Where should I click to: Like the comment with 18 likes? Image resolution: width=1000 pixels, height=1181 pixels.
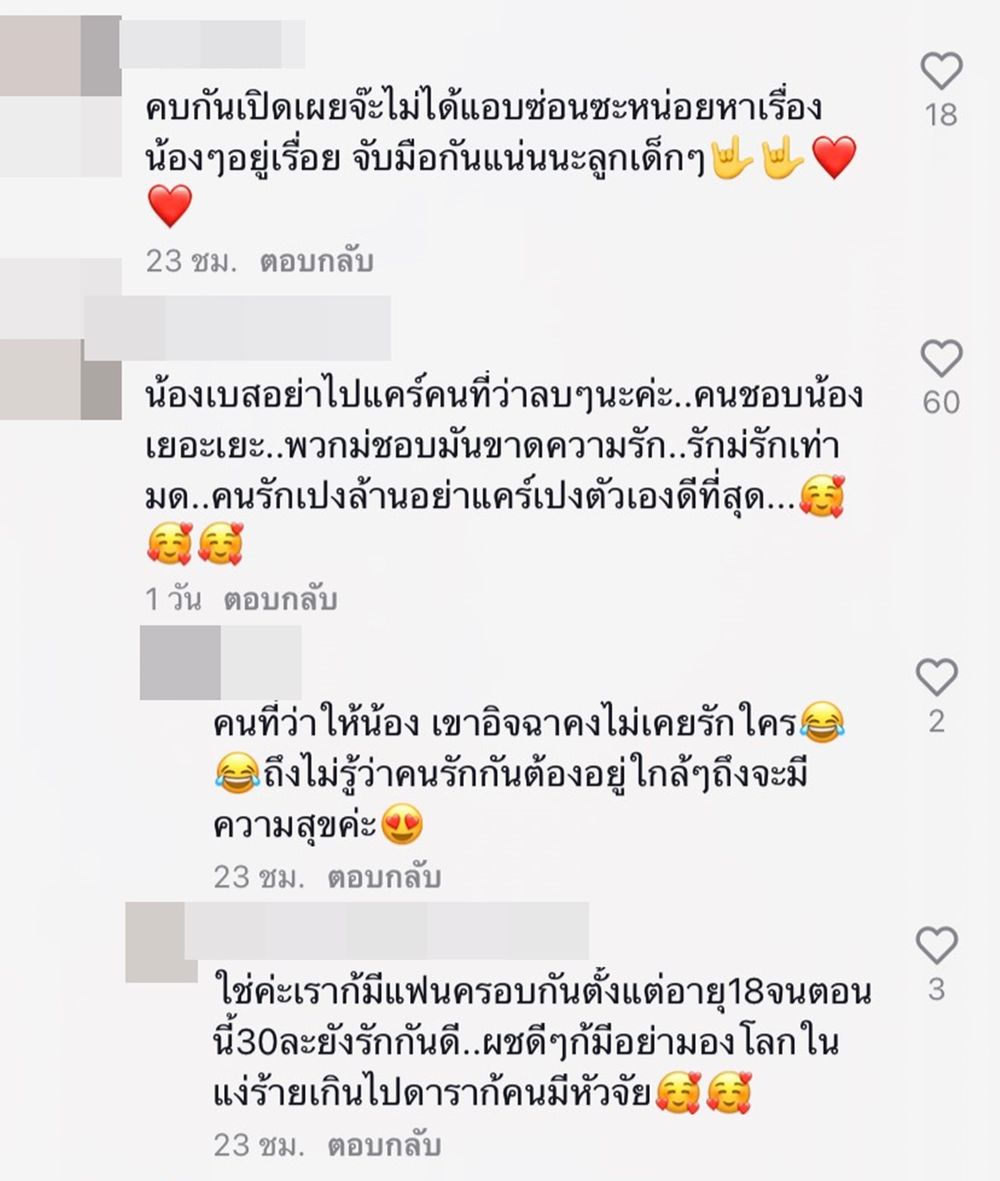940,71
